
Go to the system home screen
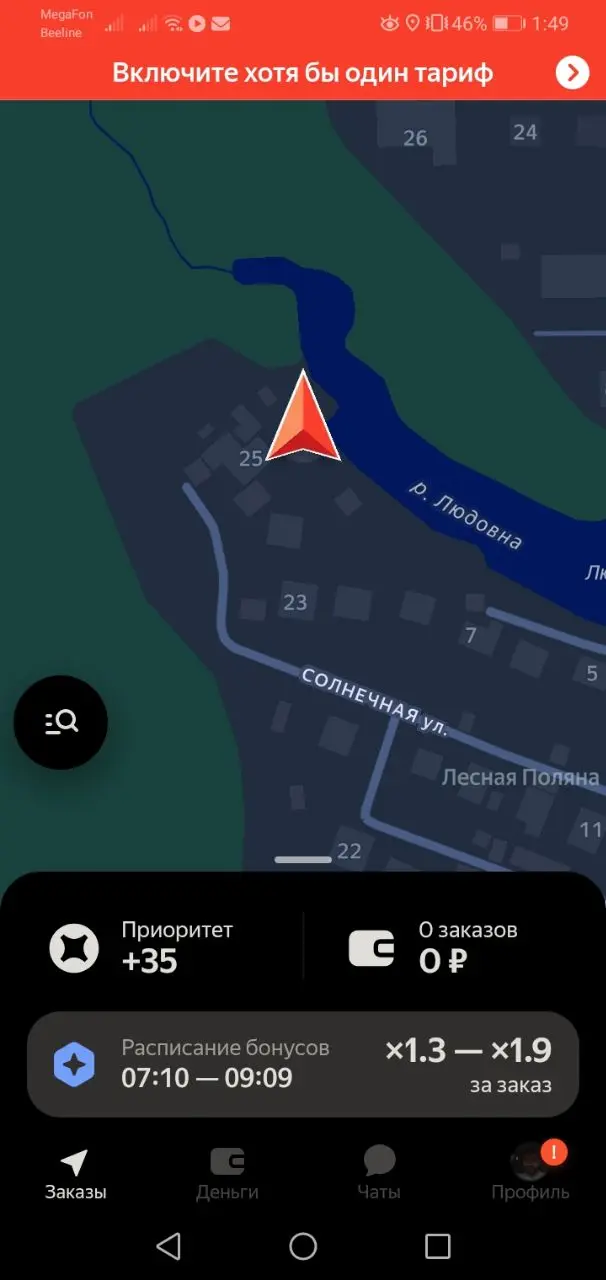point(303,1246)
